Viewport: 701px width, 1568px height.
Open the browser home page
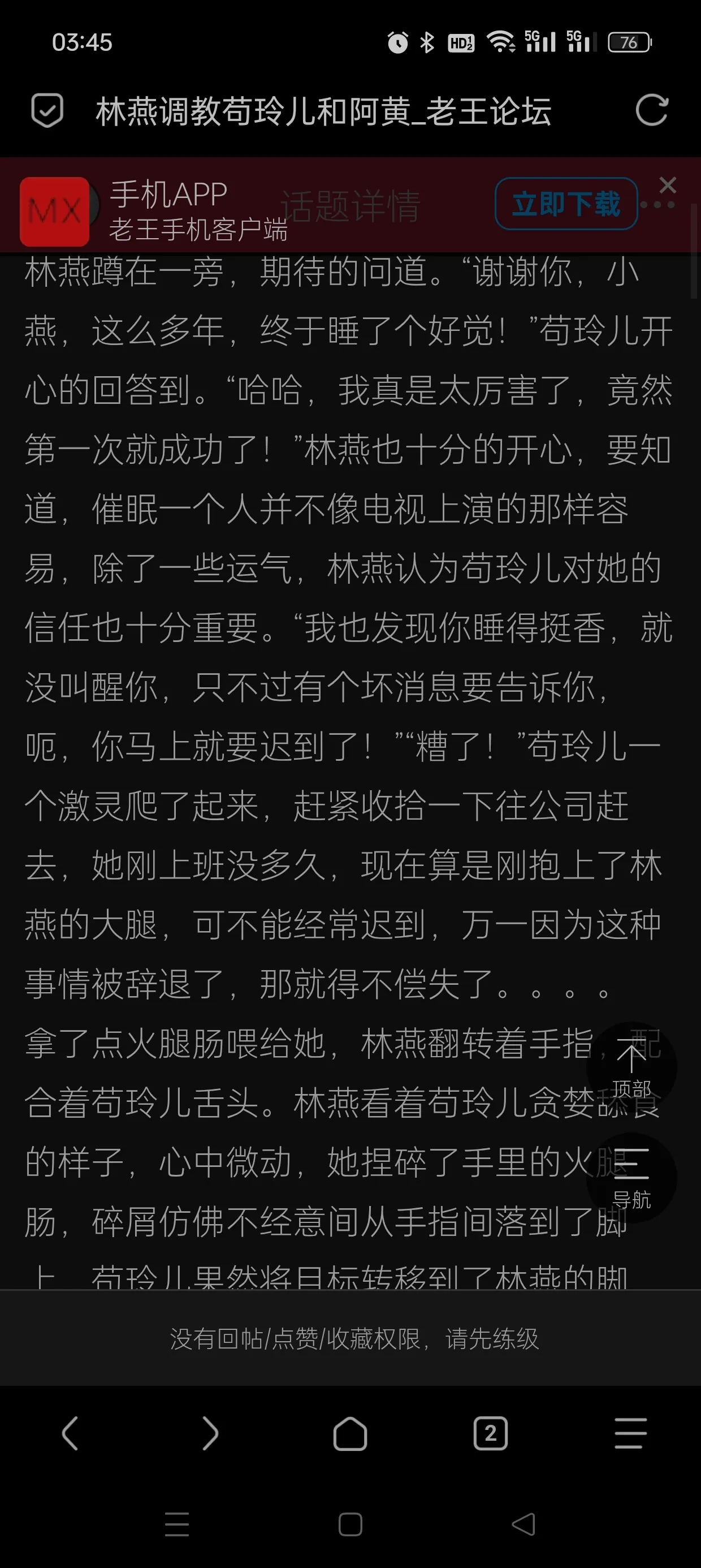[350, 1433]
